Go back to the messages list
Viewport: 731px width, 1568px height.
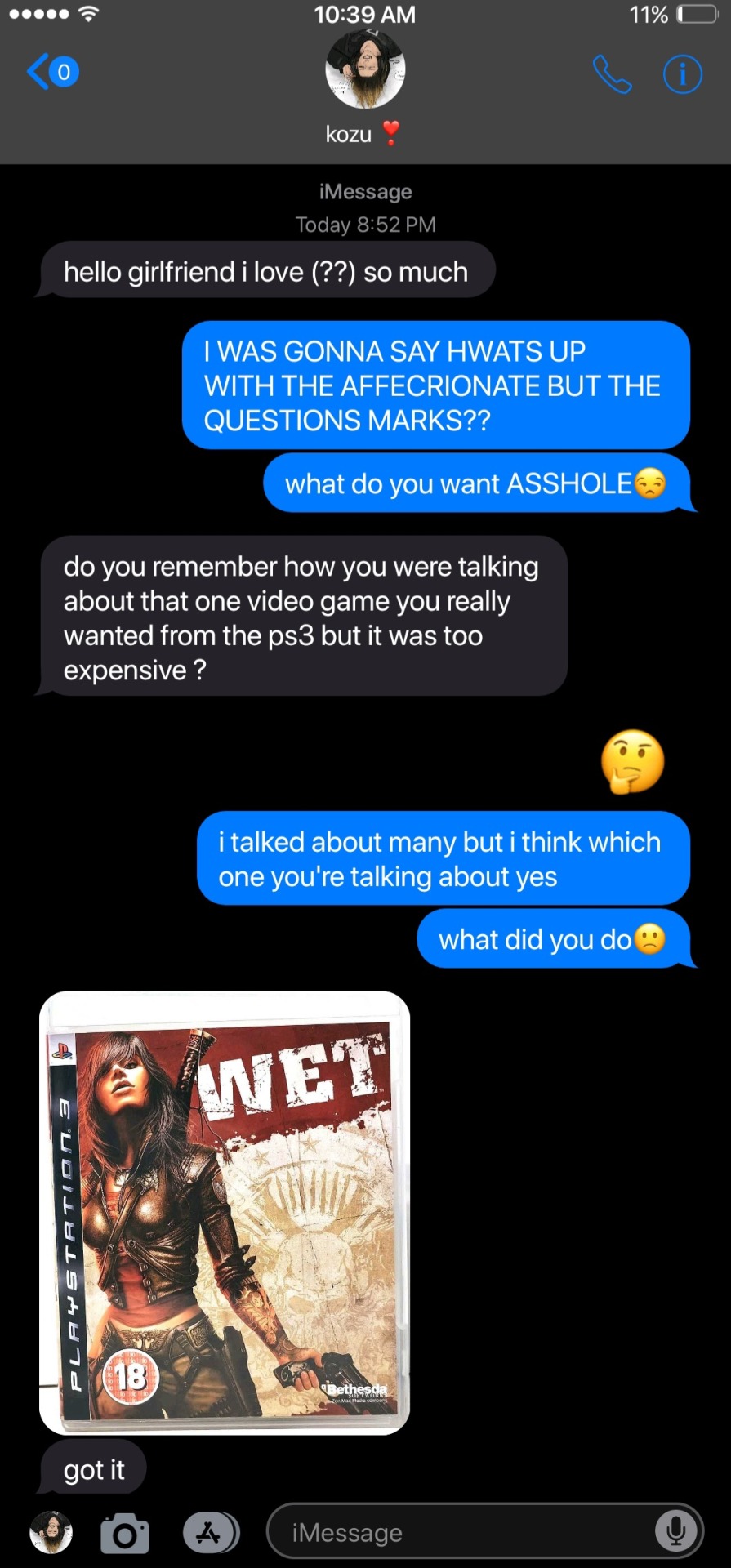pos(51,72)
